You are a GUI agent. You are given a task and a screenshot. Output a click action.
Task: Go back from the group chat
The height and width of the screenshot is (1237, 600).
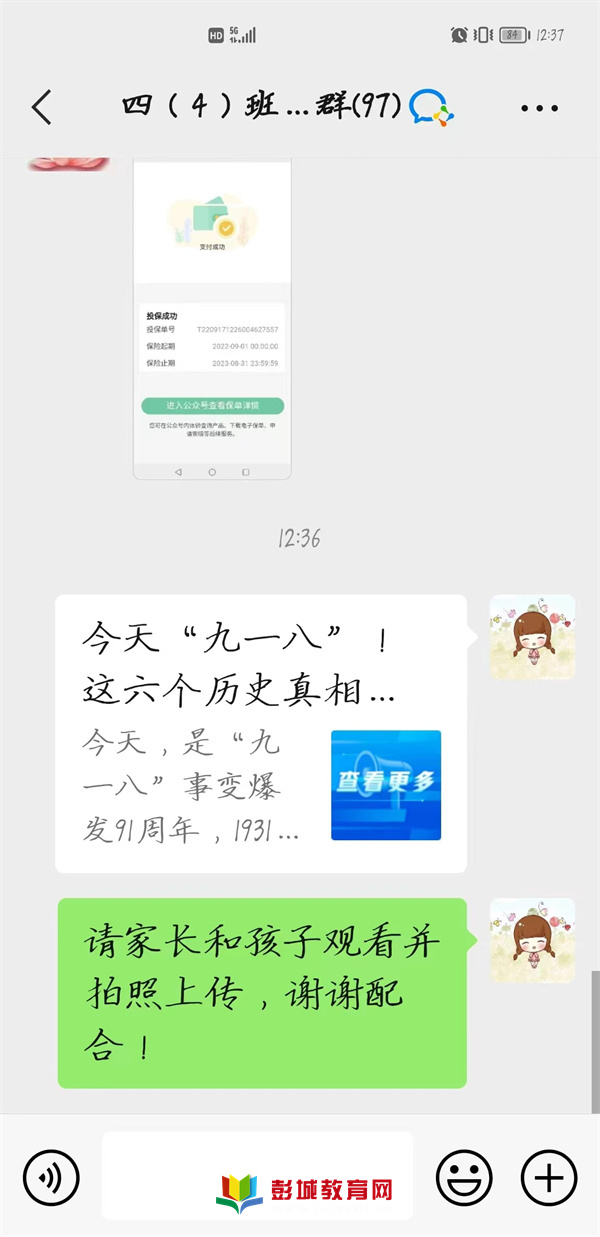[x=41, y=106]
